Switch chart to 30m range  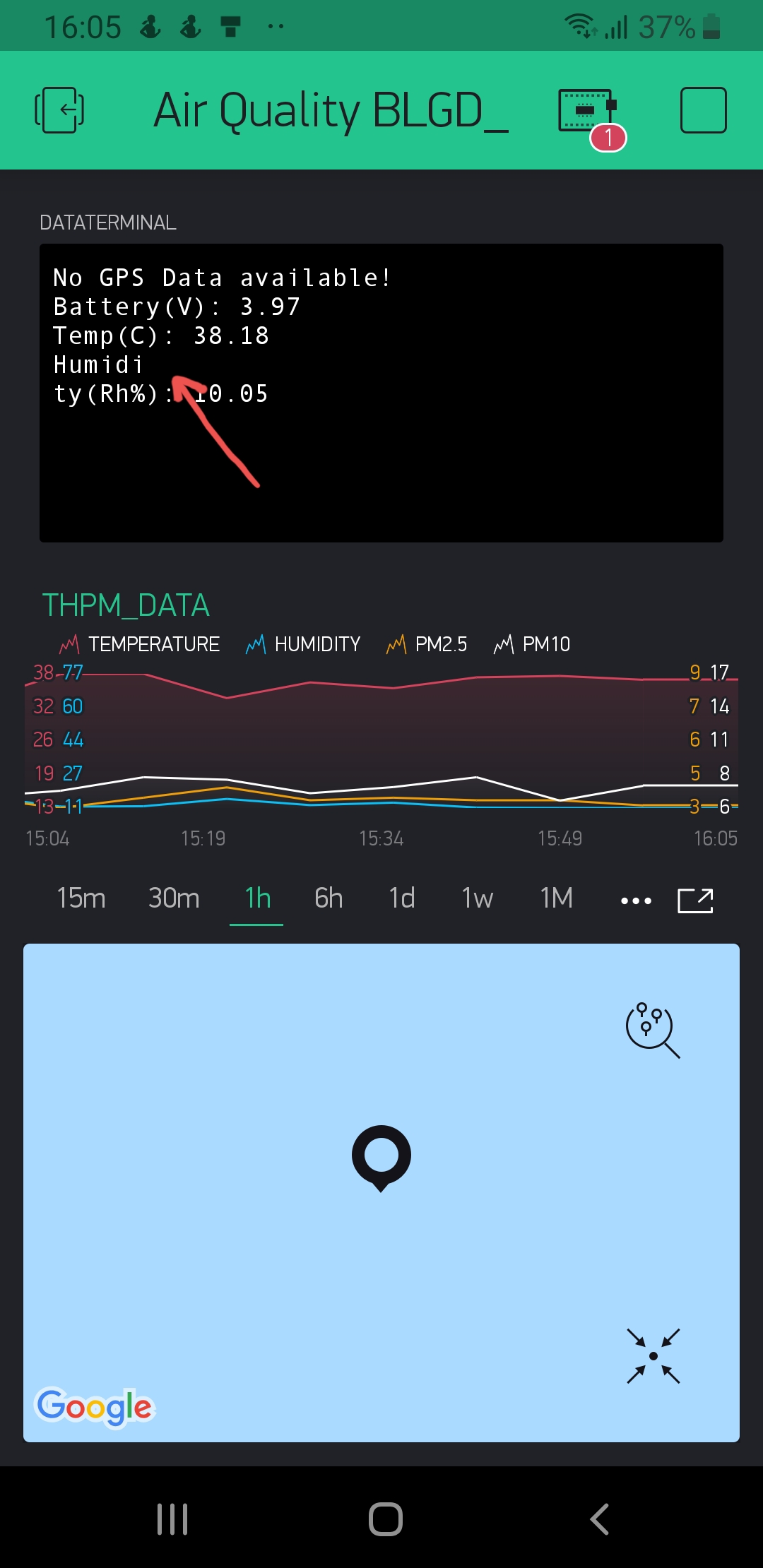pos(174,898)
